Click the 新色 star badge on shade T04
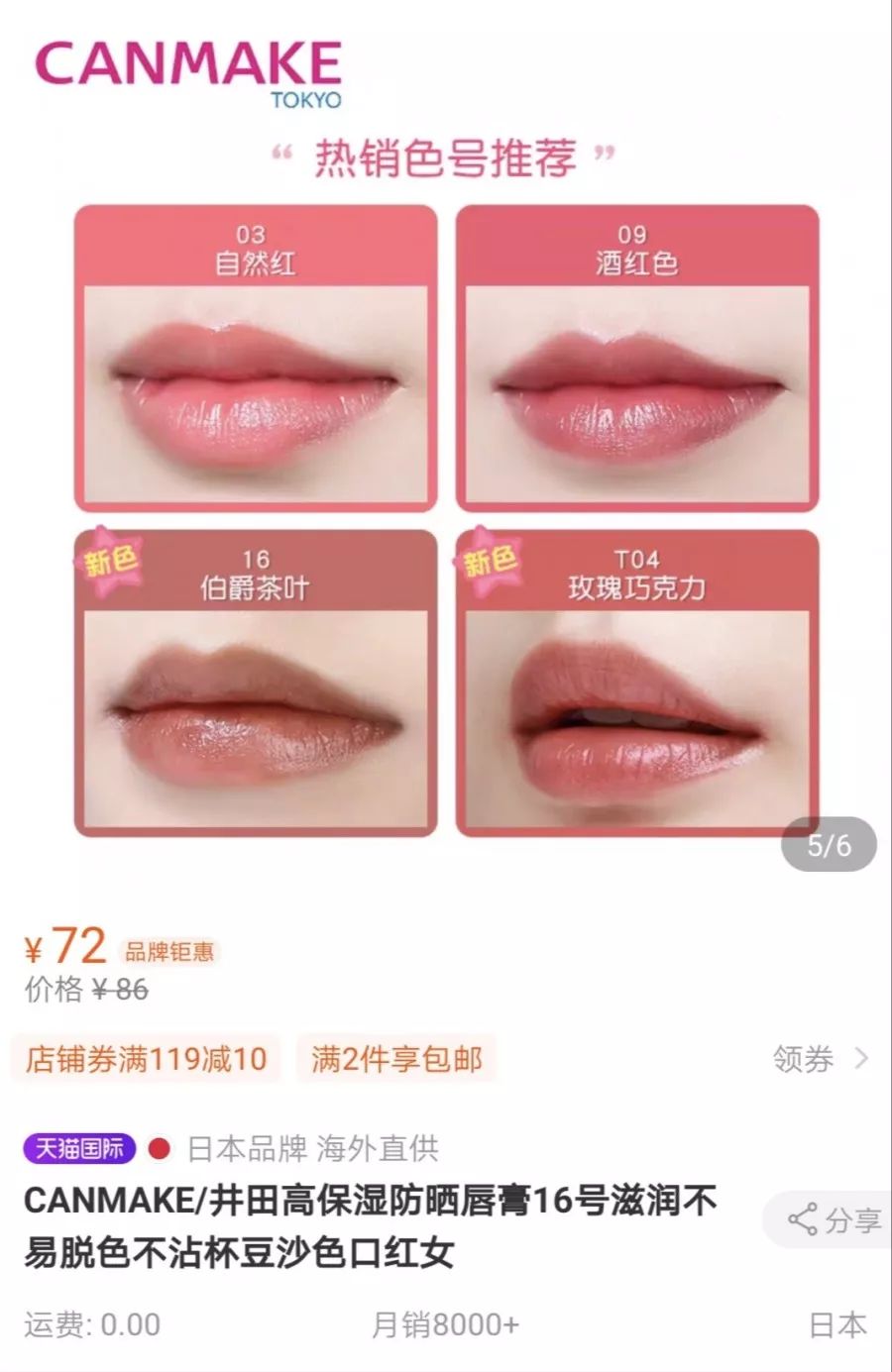This screenshot has width=892, height=1372. tap(492, 562)
